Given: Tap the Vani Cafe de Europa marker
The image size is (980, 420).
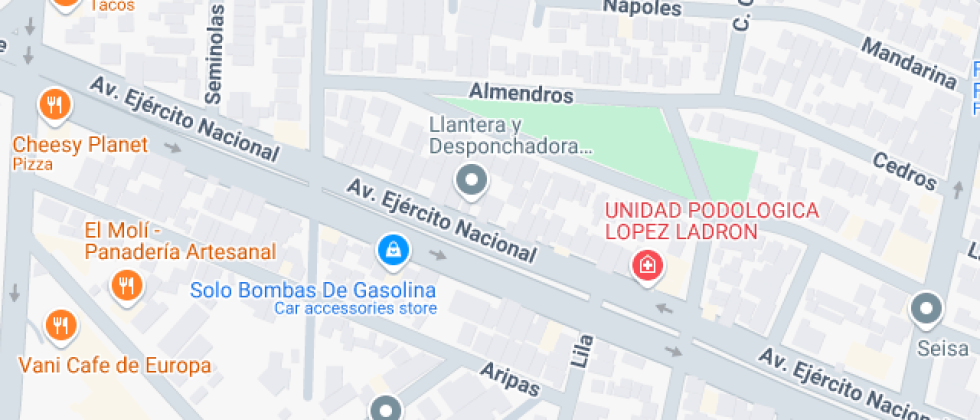Looking at the screenshot, I should 61,327.
